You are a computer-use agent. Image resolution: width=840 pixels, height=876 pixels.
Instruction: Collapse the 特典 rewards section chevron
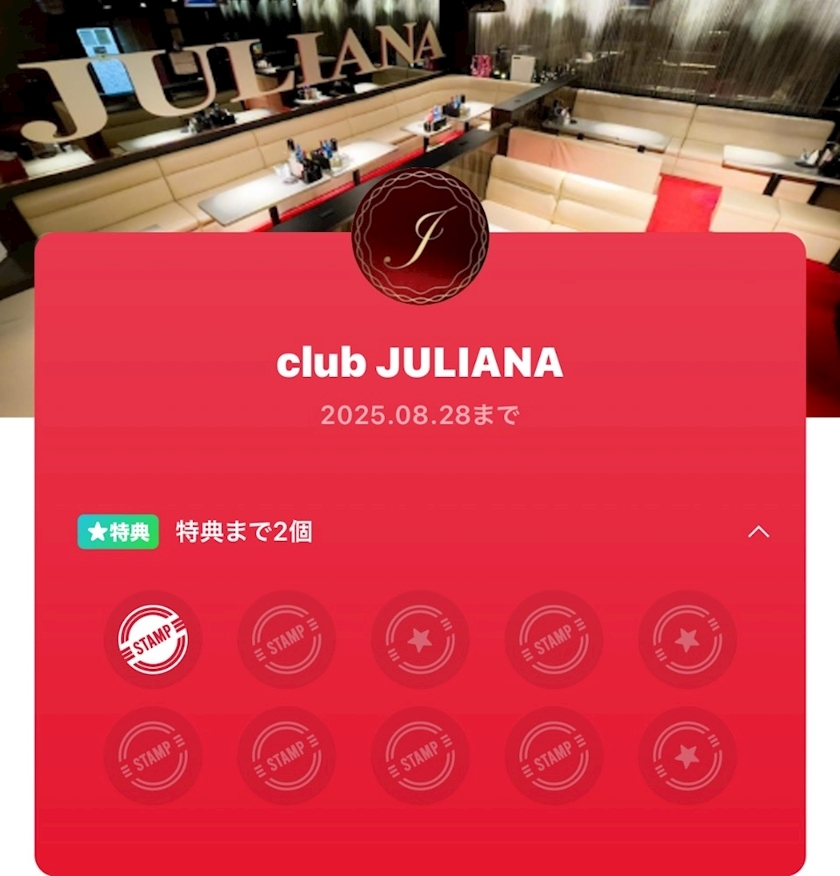(759, 532)
